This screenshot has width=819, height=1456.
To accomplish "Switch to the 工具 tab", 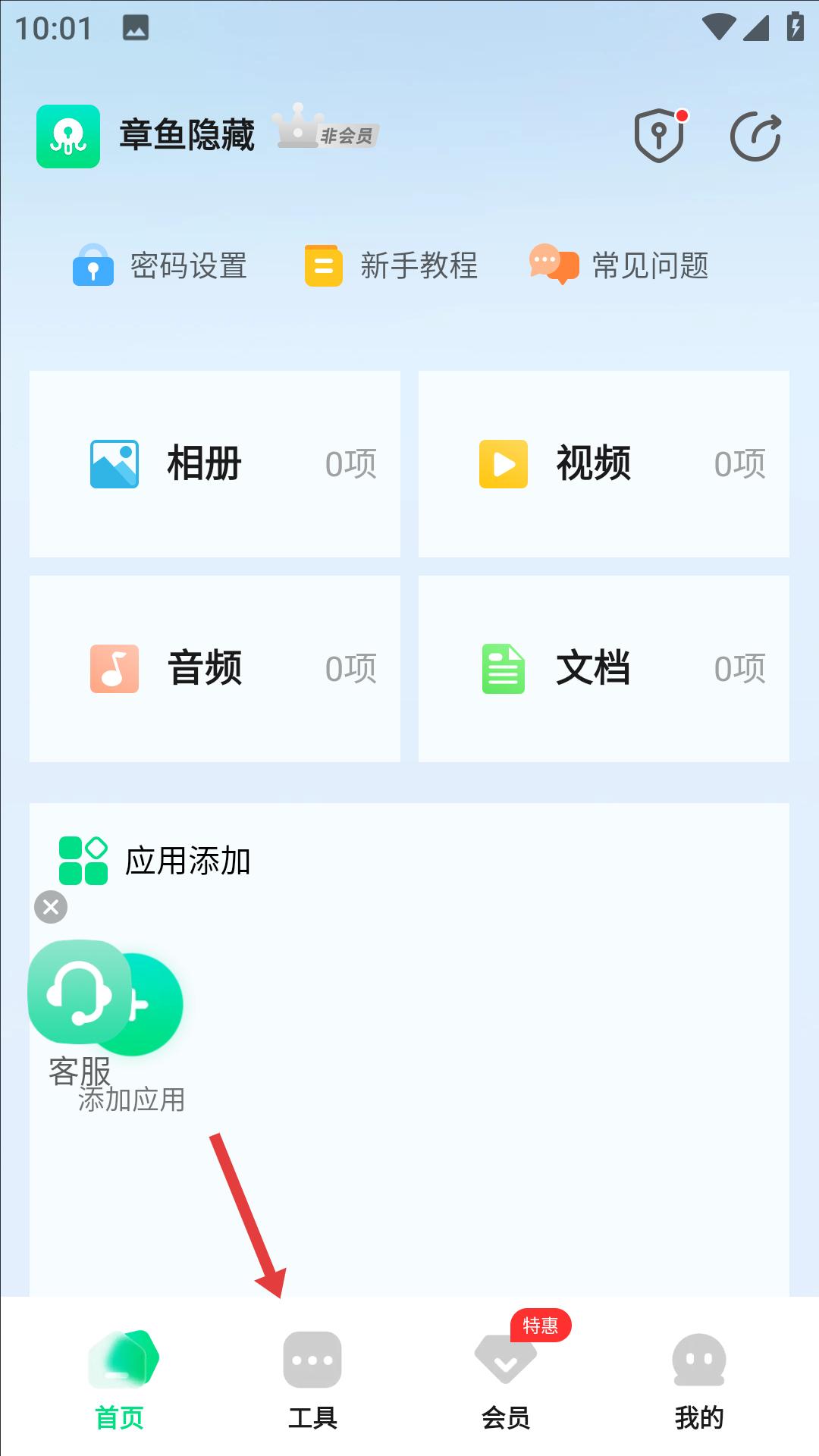I will coord(312,1365).
